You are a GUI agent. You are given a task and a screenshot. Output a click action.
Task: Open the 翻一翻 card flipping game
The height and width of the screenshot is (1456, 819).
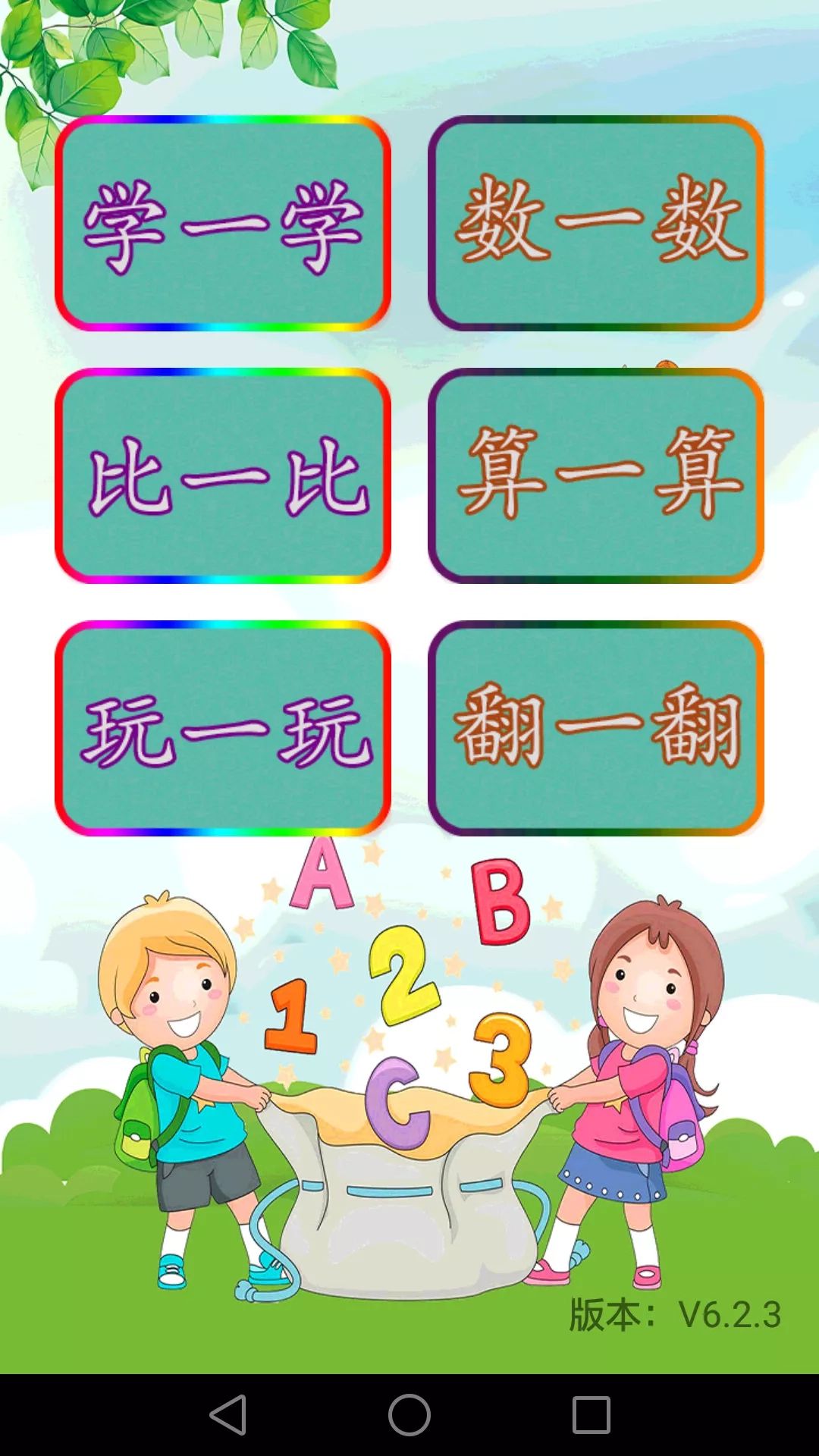596,729
